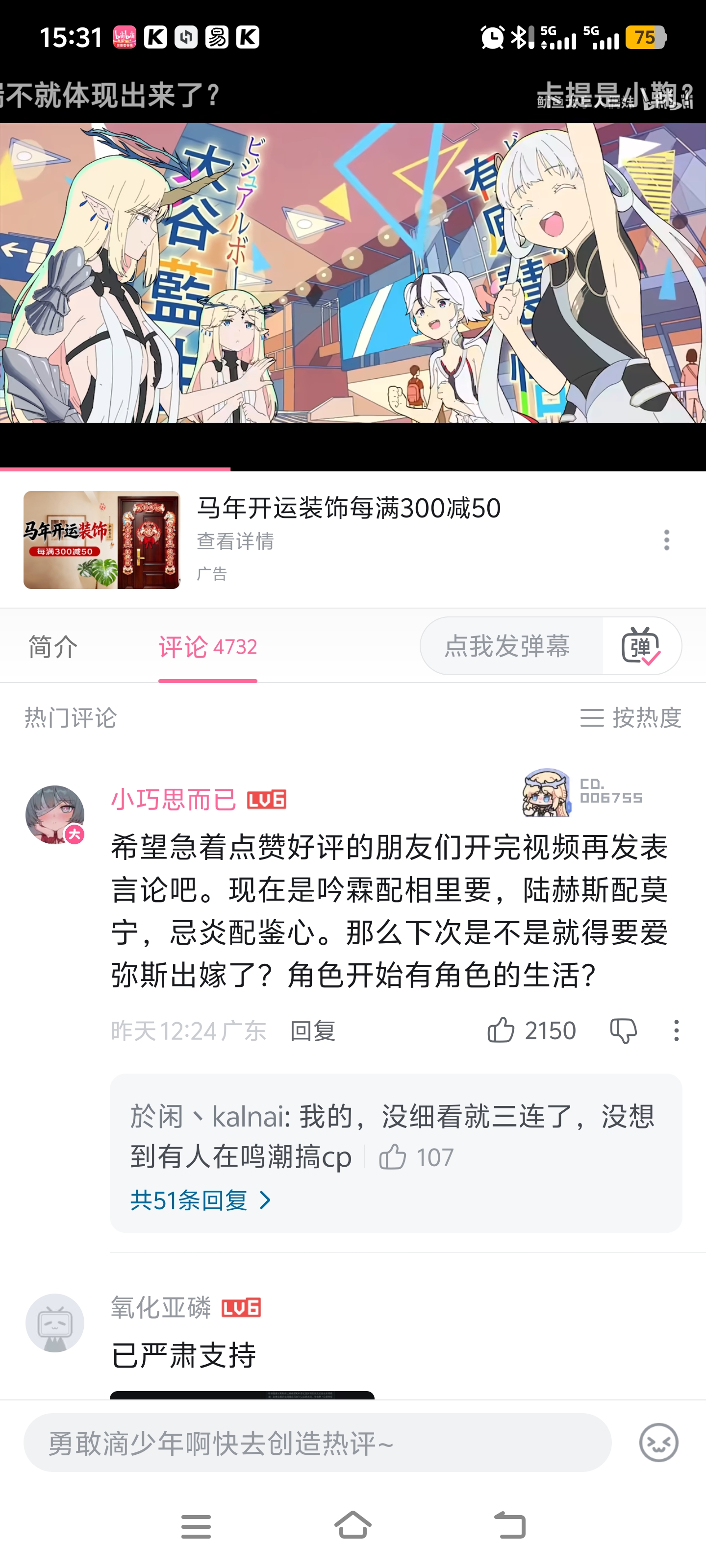Navigate back with system back button
The image size is (706, 1568).
tap(509, 1525)
